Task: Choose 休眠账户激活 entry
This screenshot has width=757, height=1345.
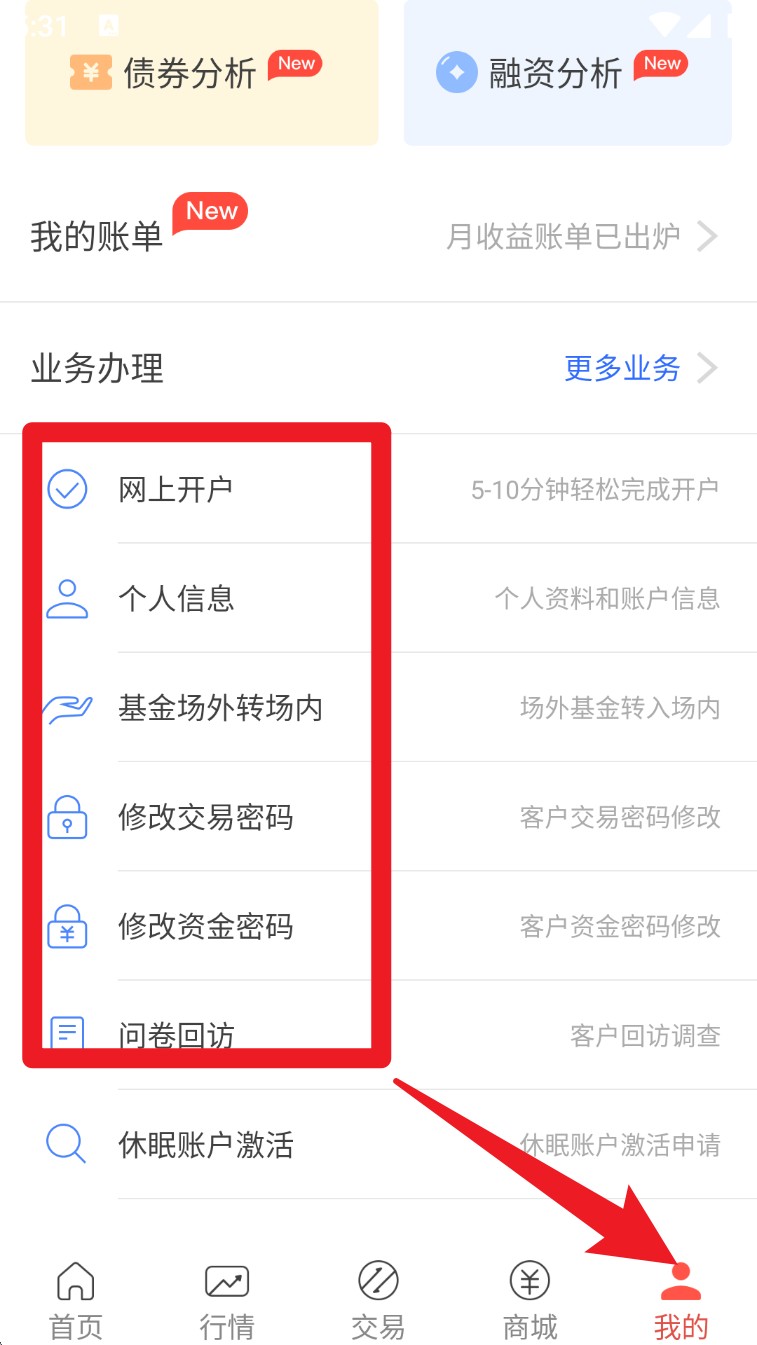Action: pyautogui.click(x=378, y=1144)
